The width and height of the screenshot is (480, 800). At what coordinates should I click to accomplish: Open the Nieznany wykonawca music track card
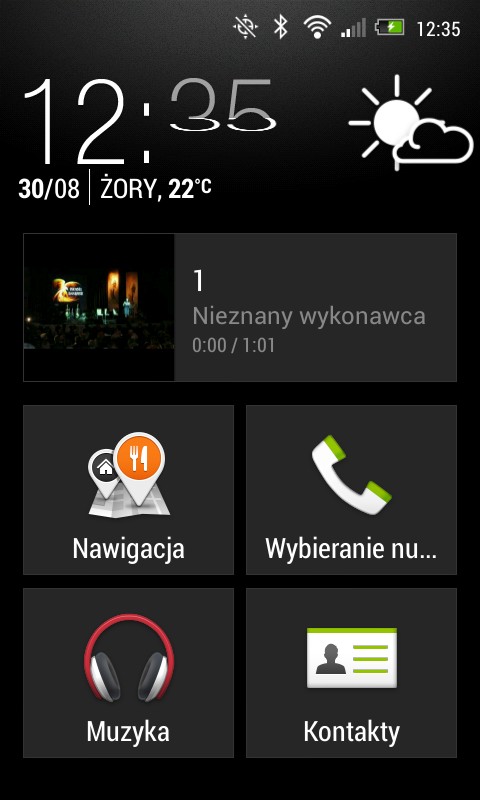(x=240, y=307)
